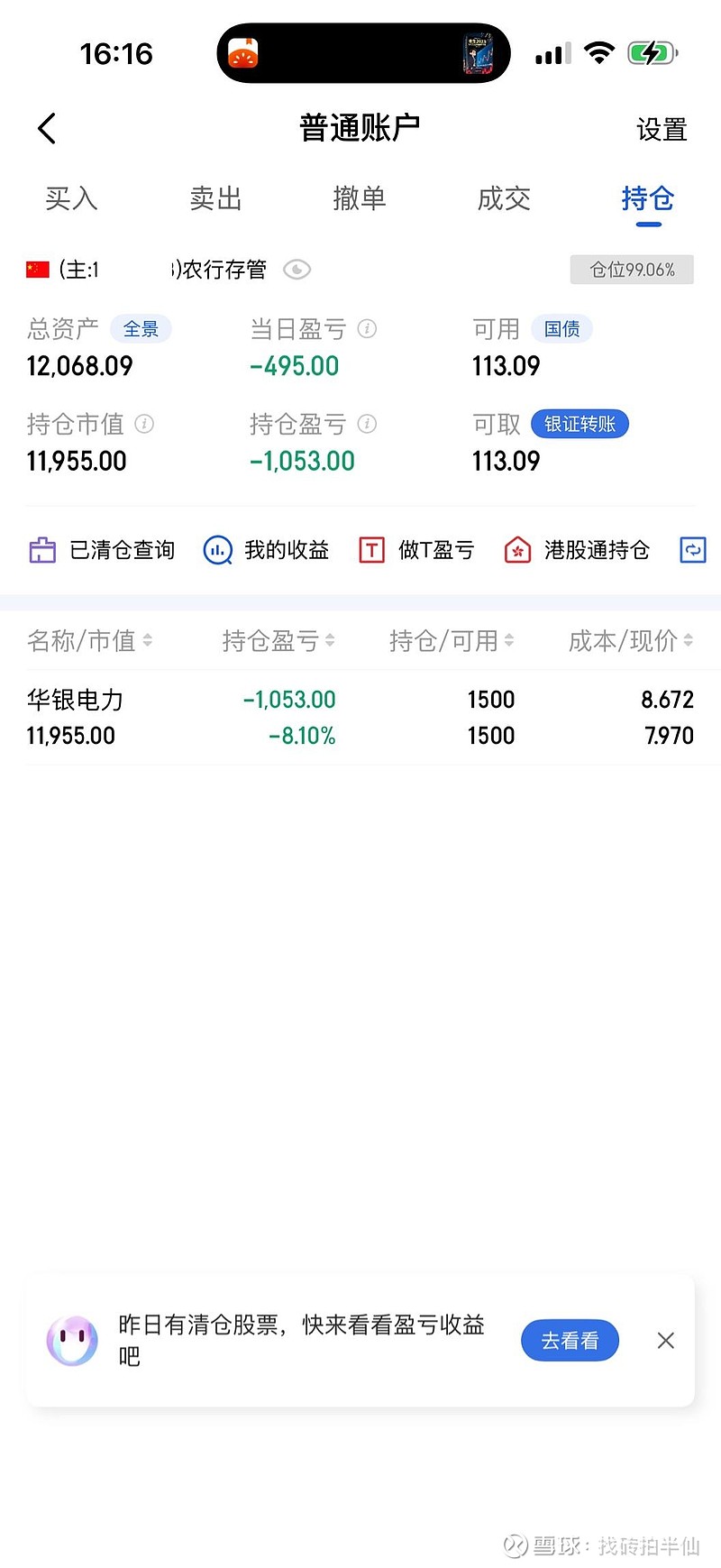Image resolution: width=721 pixels, height=1568 pixels.
Task: Switch to the 买入 tab
Action: 71,198
